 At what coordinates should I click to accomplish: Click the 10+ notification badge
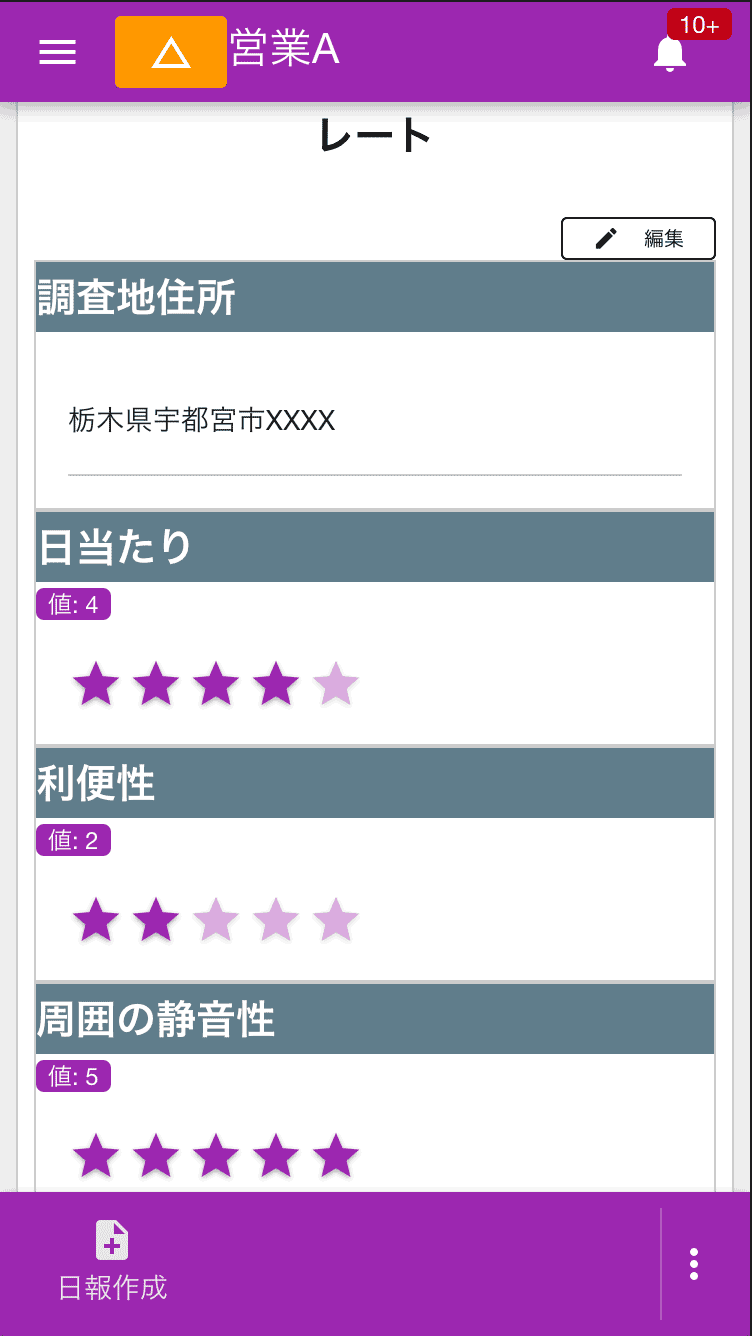[x=701, y=24]
